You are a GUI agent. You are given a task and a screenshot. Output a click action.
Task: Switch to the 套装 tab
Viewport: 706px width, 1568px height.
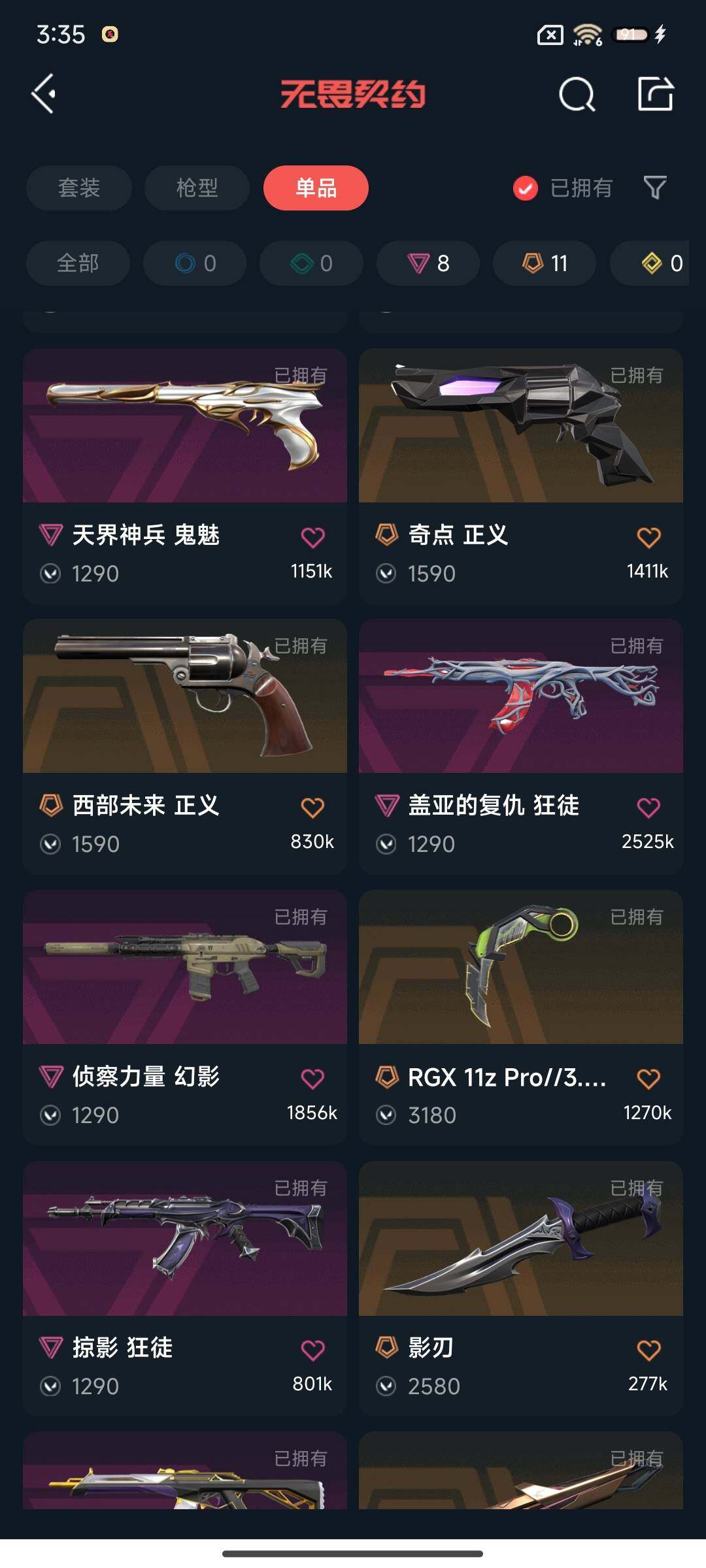click(78, 188)
